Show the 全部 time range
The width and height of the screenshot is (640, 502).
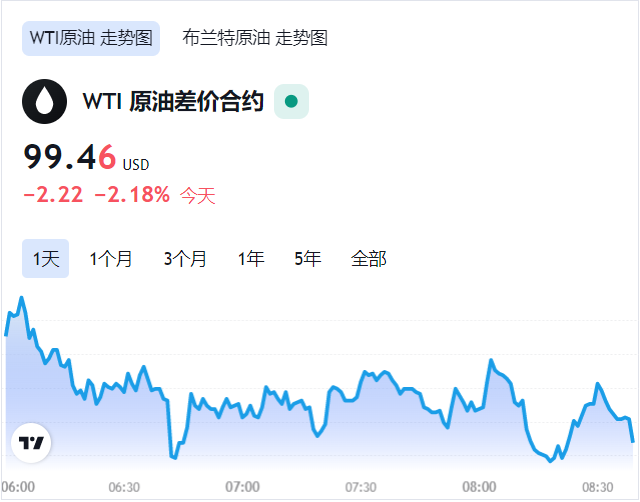[368, 259]
